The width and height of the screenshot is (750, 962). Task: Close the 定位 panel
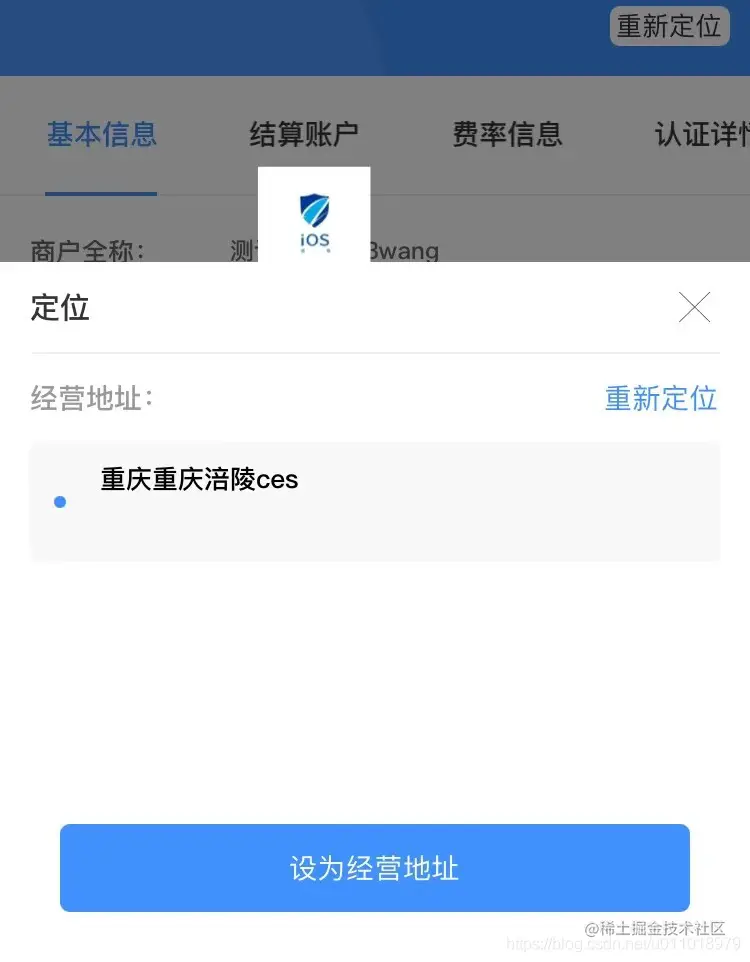tap(694, 308)
